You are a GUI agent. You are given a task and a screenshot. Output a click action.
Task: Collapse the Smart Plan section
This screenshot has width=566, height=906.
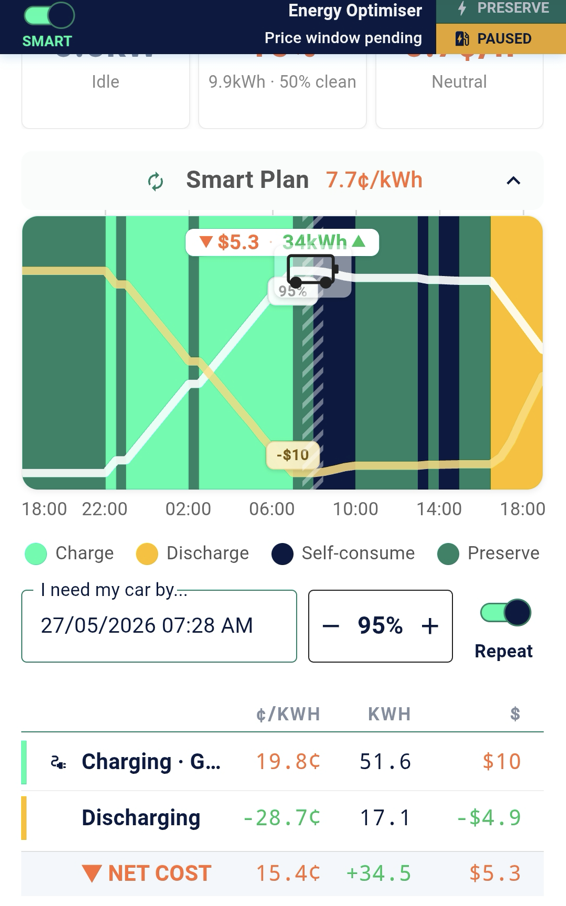click(x=513, y=181)
